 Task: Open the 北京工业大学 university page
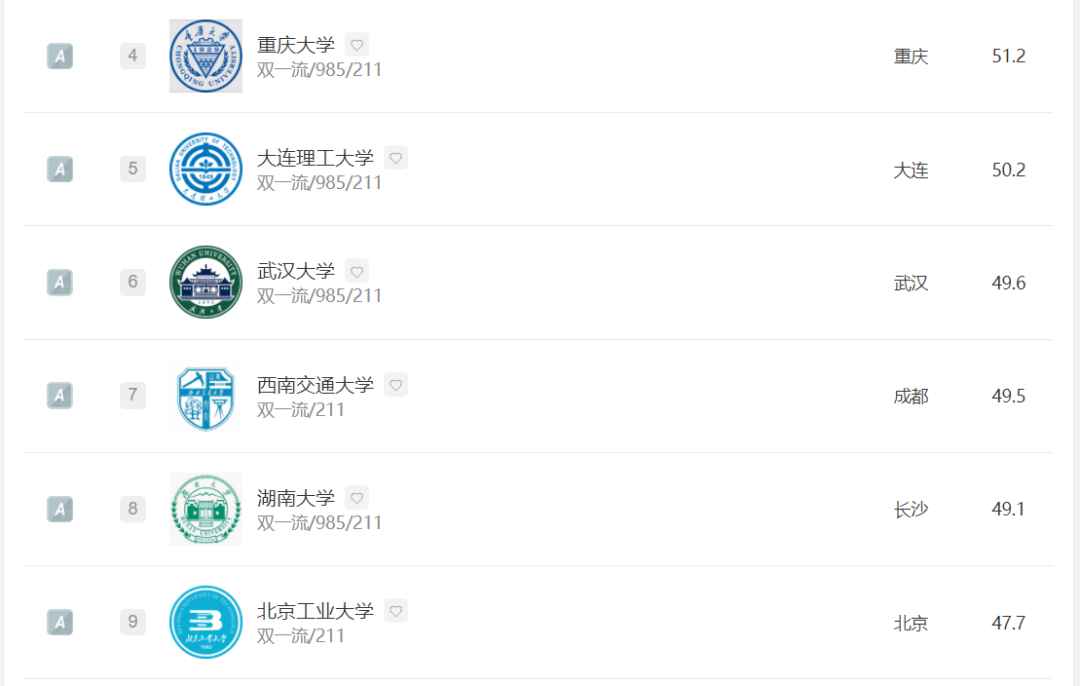315,610
